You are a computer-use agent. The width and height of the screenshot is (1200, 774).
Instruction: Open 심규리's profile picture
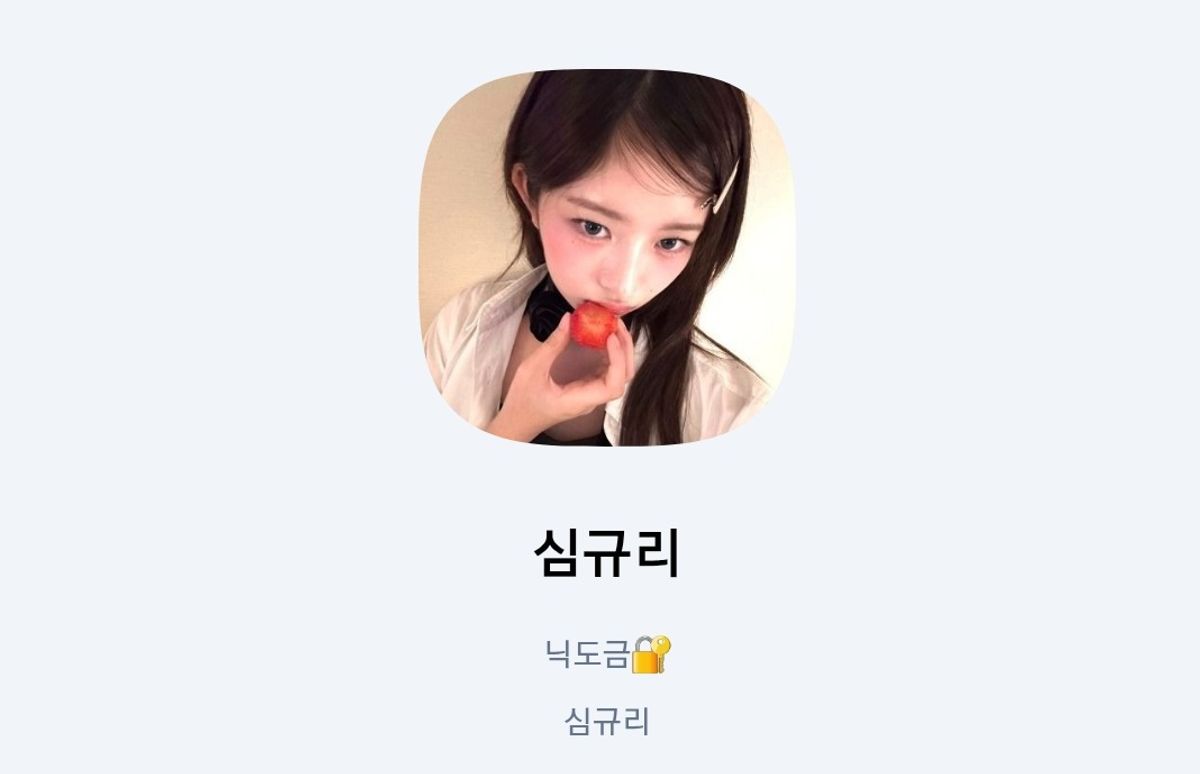click(607, 258)
